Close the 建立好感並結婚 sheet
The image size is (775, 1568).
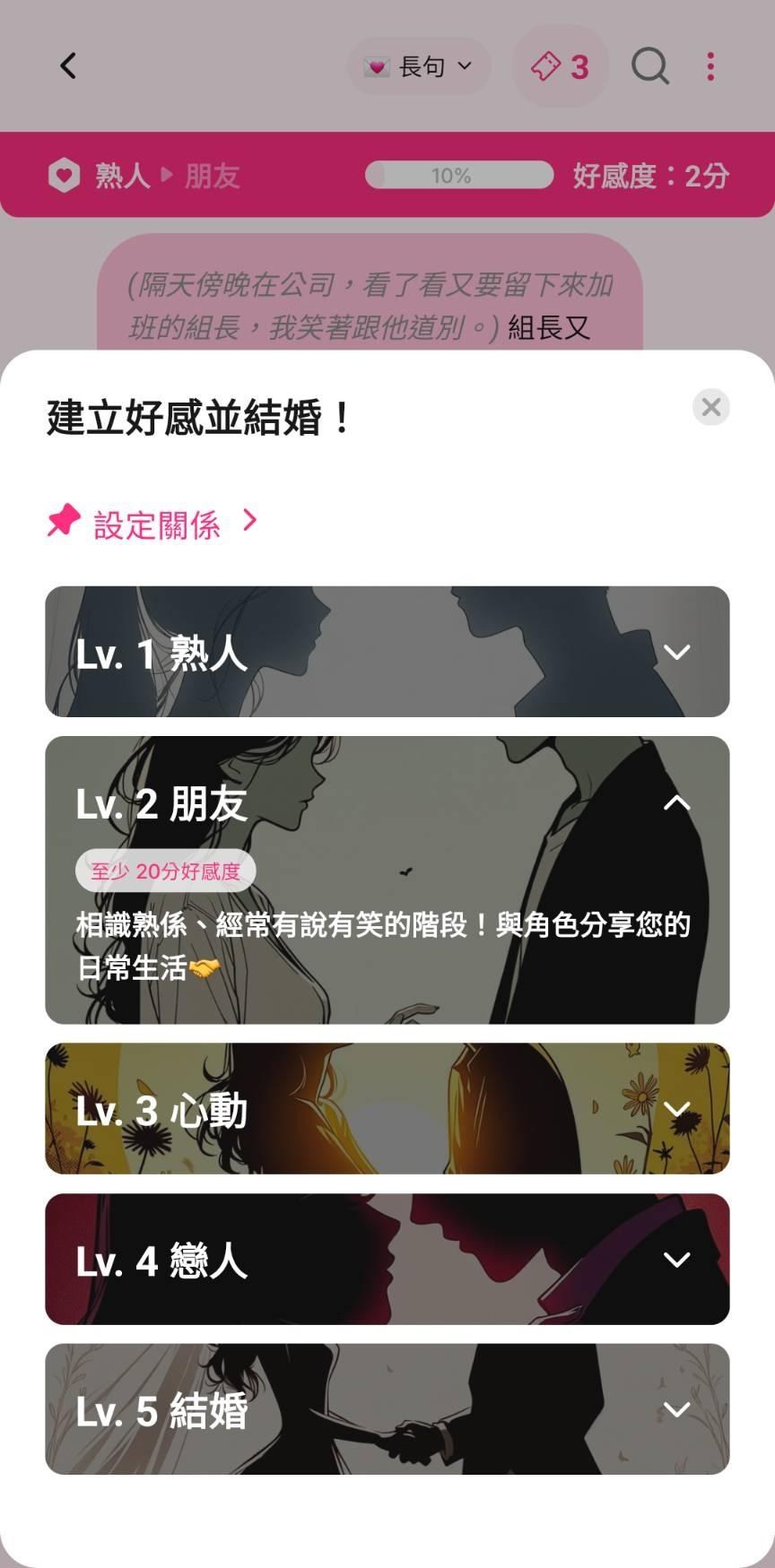pos(711,408)
